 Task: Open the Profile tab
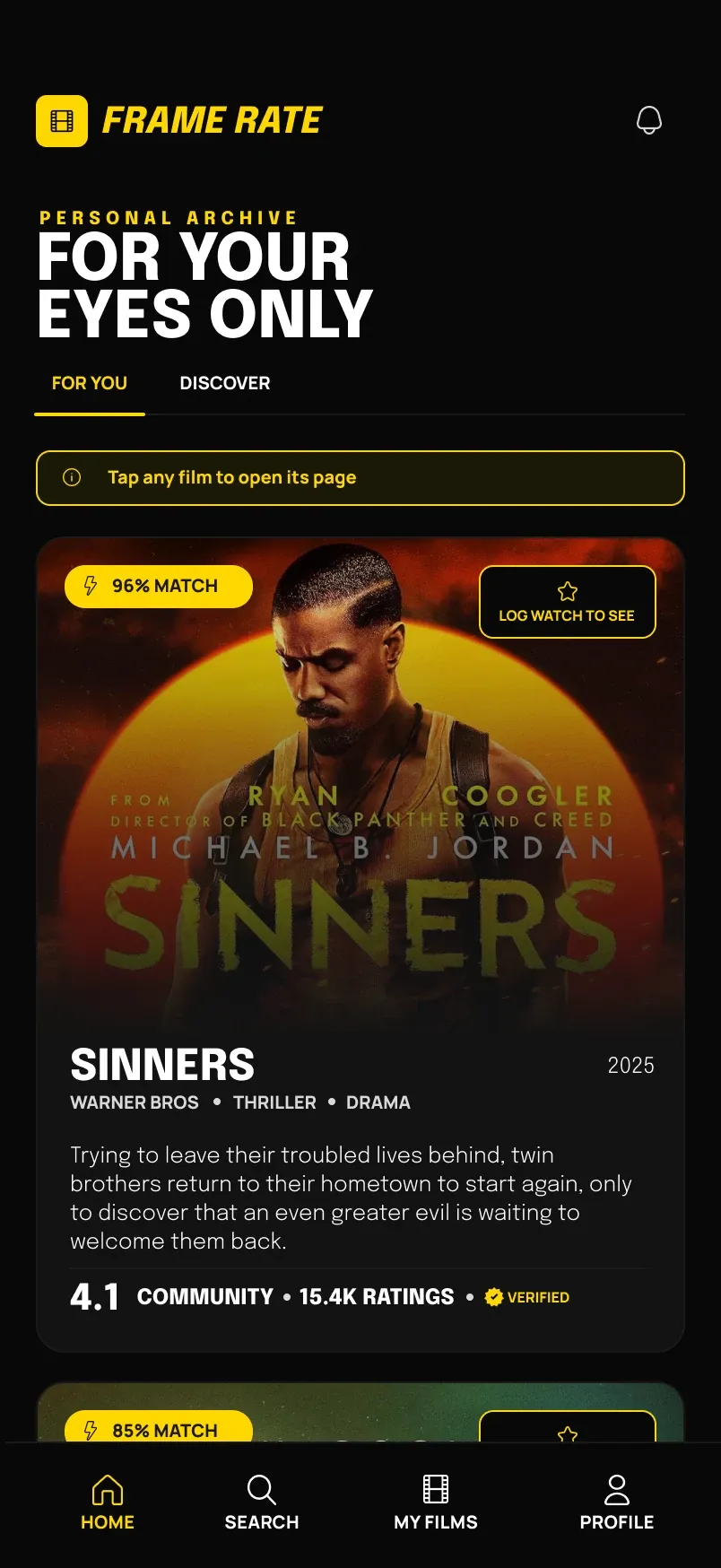point(617,1503)
